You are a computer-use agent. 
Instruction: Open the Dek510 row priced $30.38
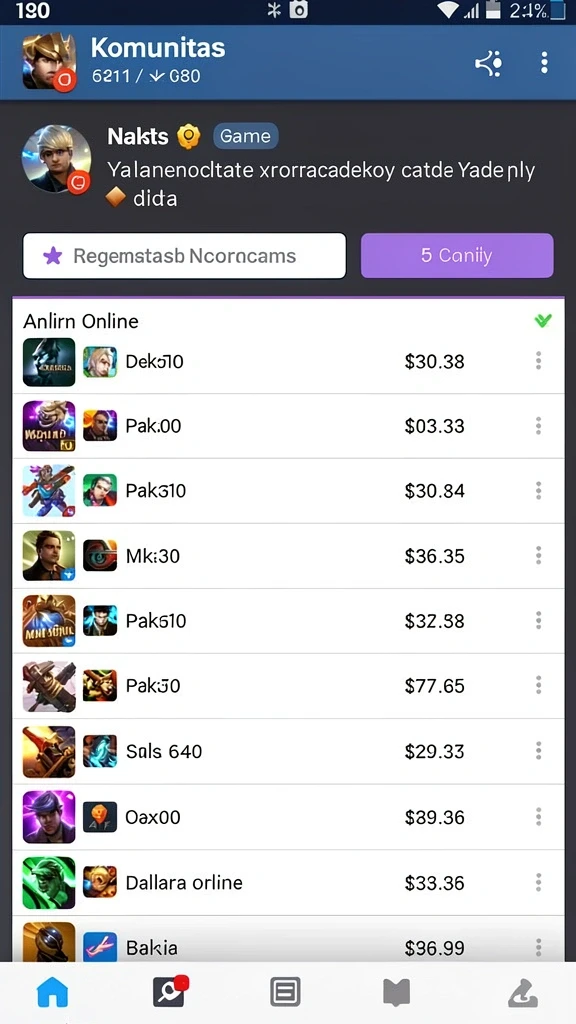[x=288, y=361]
